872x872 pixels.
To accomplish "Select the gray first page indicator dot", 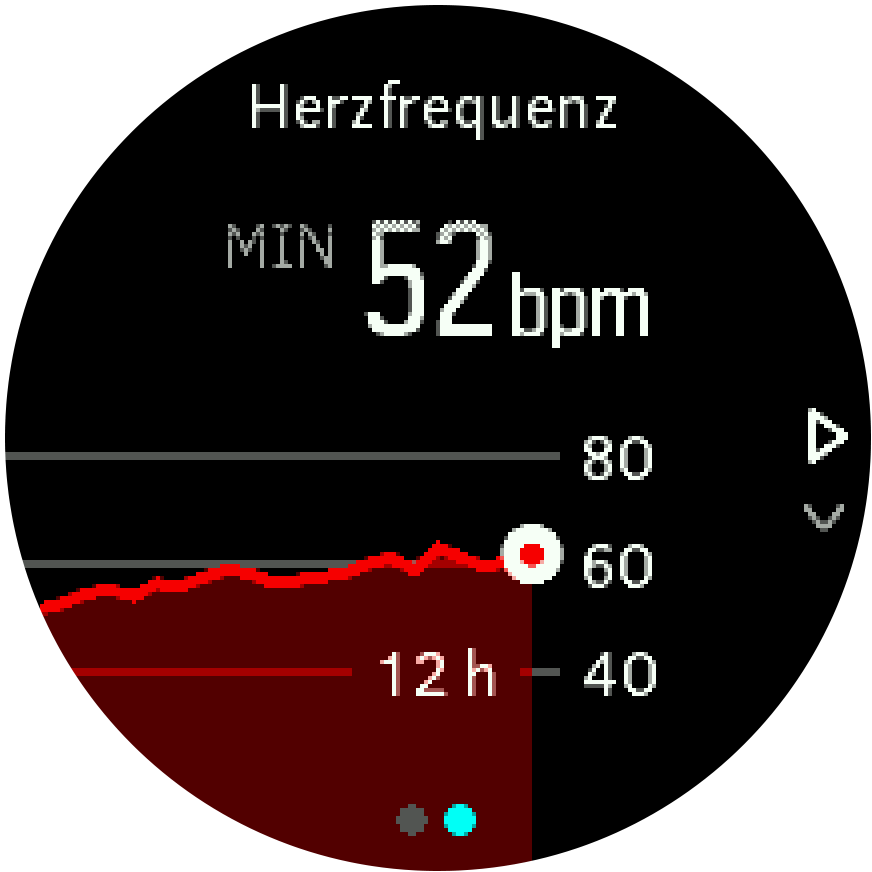I will coord(411,820).
